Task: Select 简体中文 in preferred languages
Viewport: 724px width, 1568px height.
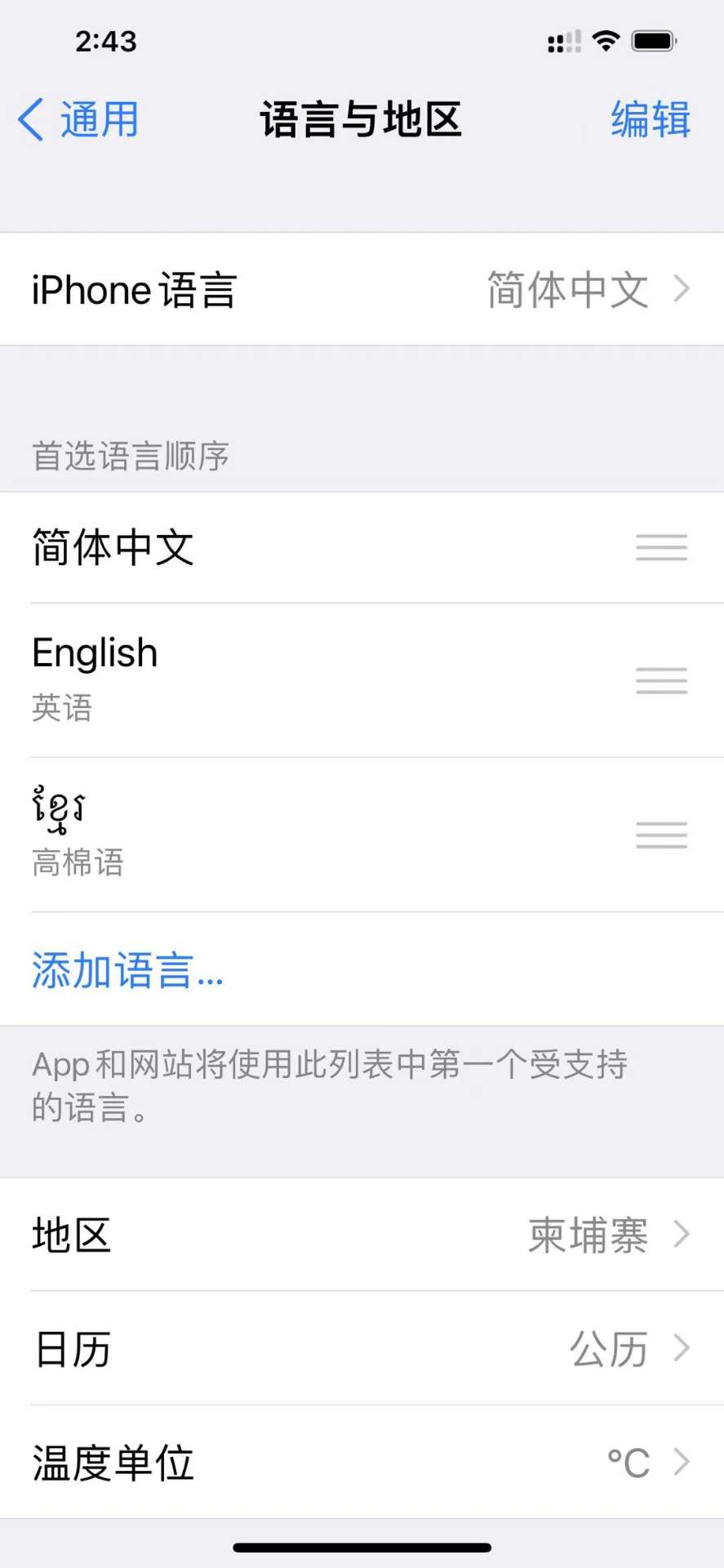Action: tap(326, 547)
